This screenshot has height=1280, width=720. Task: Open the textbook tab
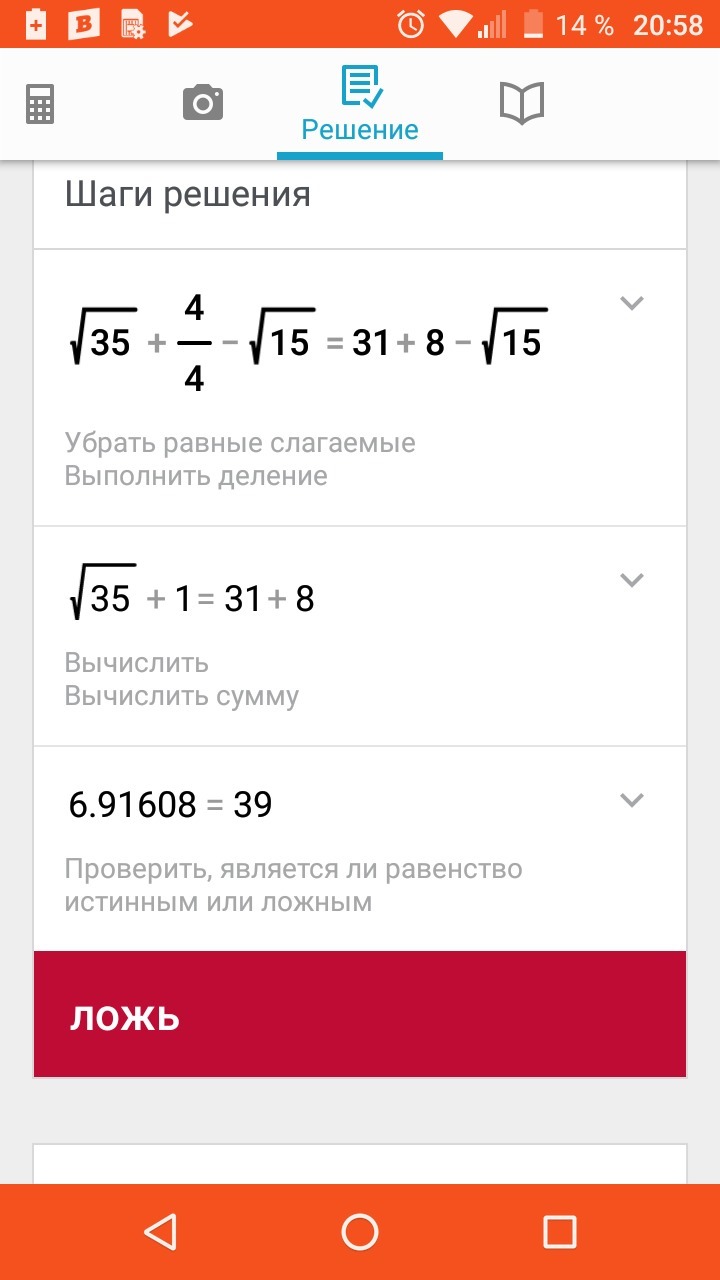(x=521, y=103)
